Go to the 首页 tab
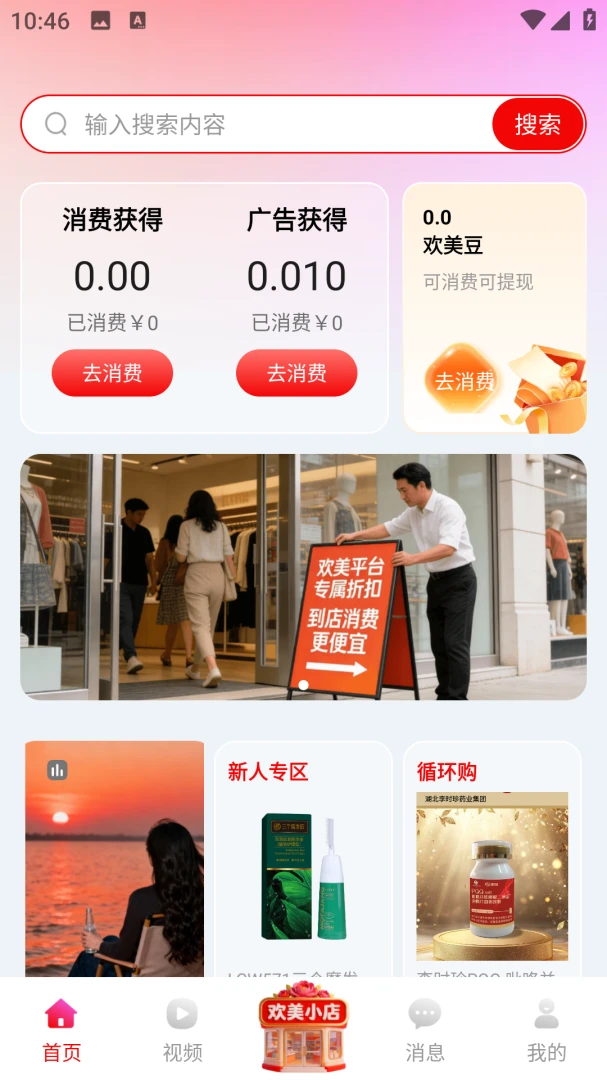The image size is (607, 1080). tap(61, 1031)
